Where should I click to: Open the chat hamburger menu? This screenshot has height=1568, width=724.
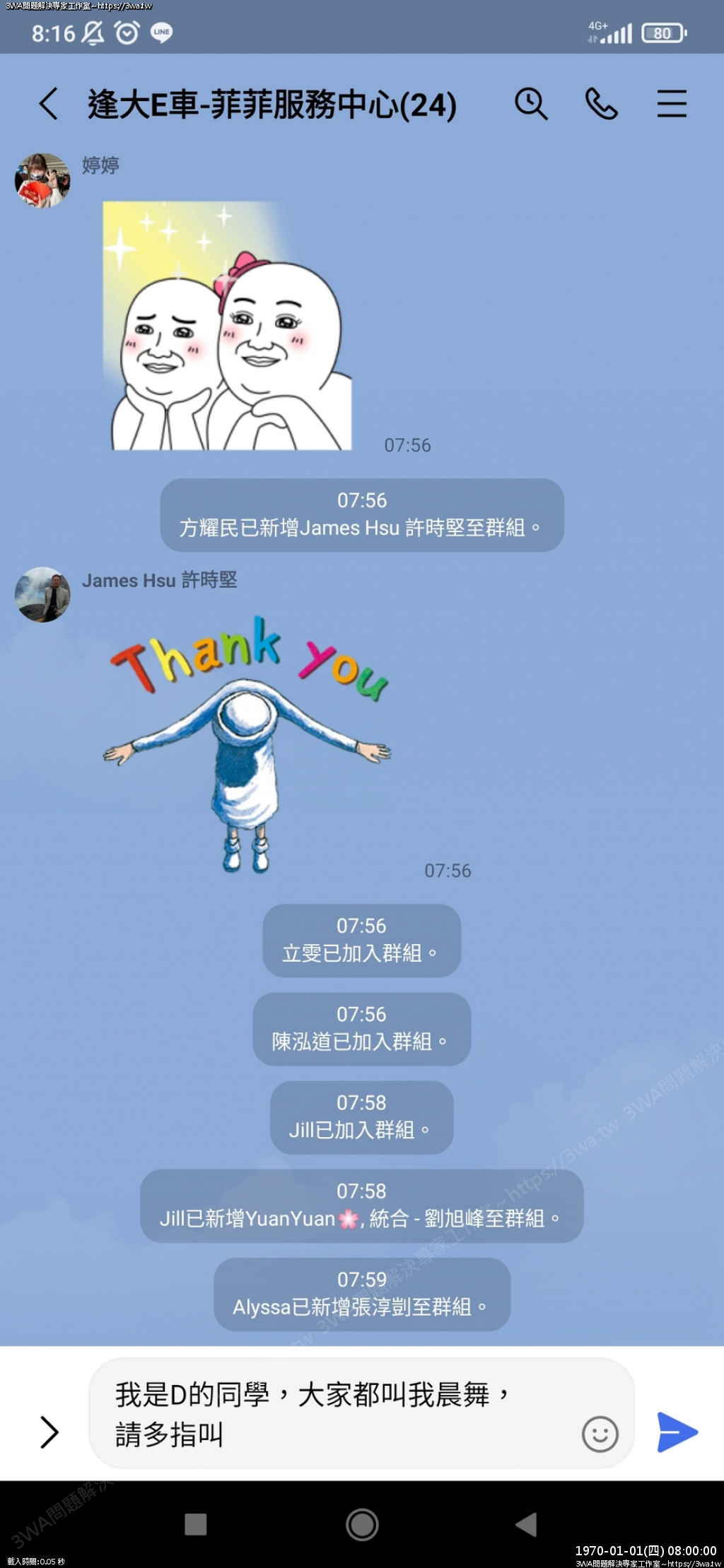pyautogui.click(x=671, y=105)
